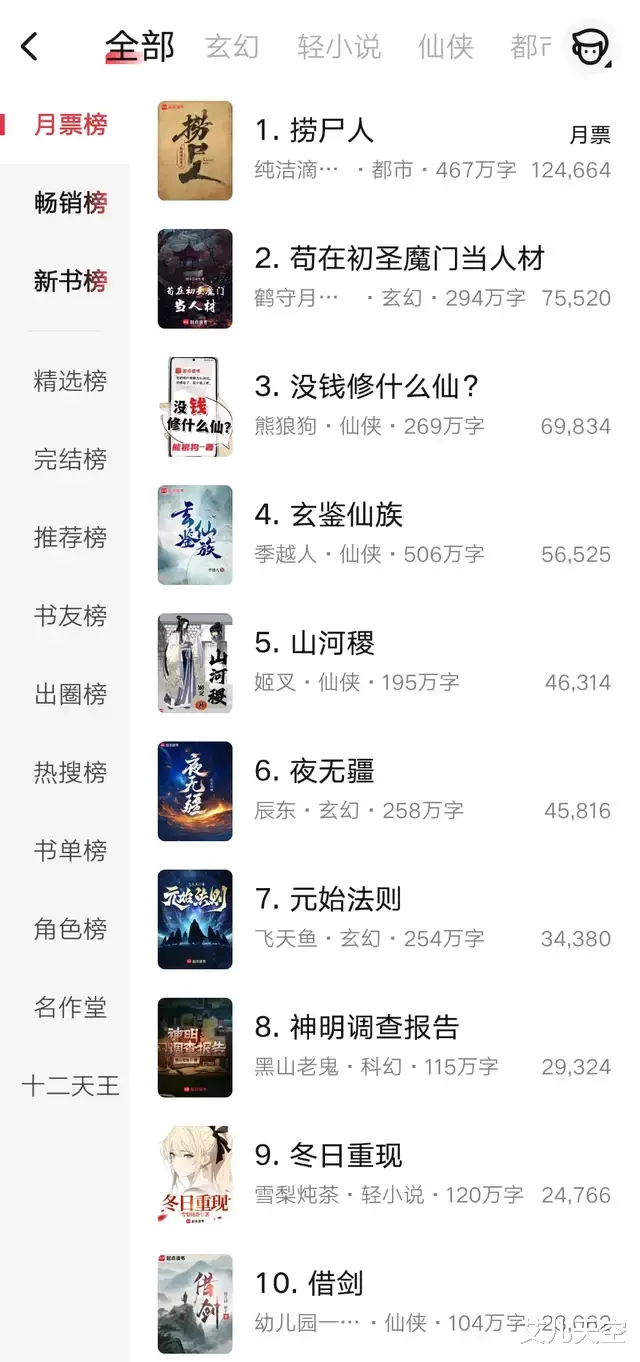Image resolution: width=640 pixels, height=1362 pixels.
Task: Open the 完结榜 ranking
Action: point(70,459)
